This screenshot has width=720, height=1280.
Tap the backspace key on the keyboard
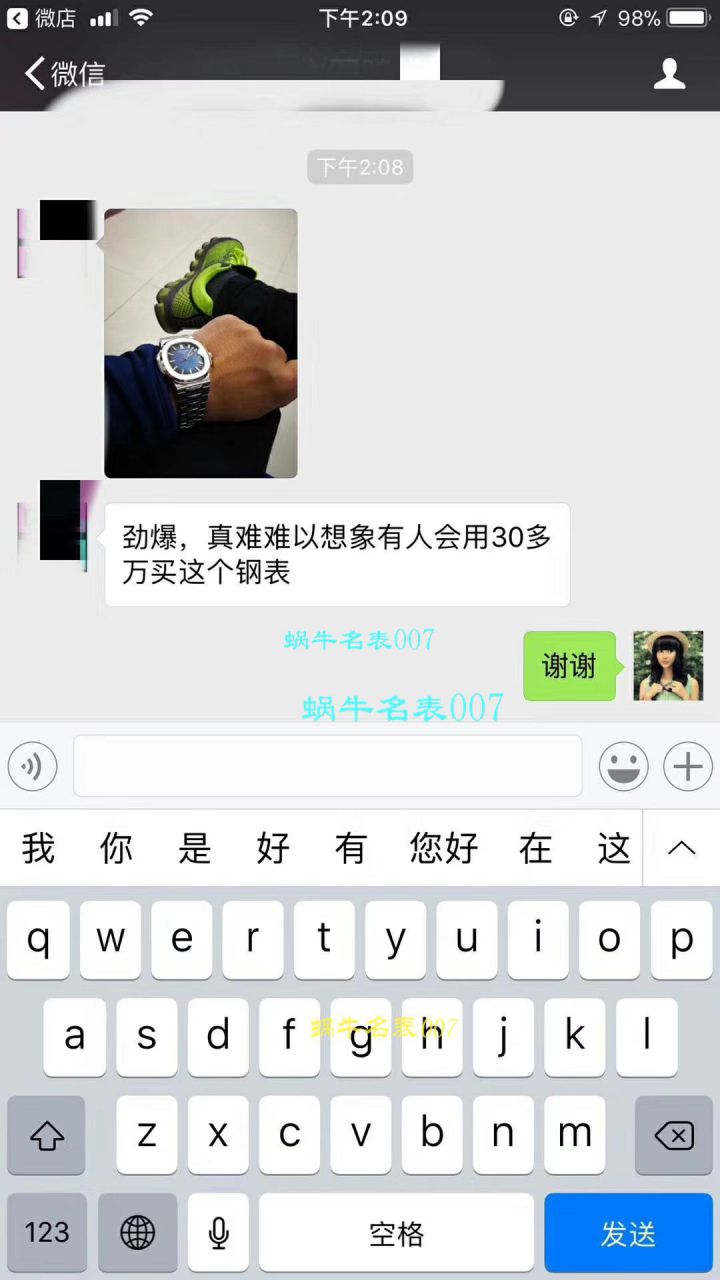[x=673, y=1135]
